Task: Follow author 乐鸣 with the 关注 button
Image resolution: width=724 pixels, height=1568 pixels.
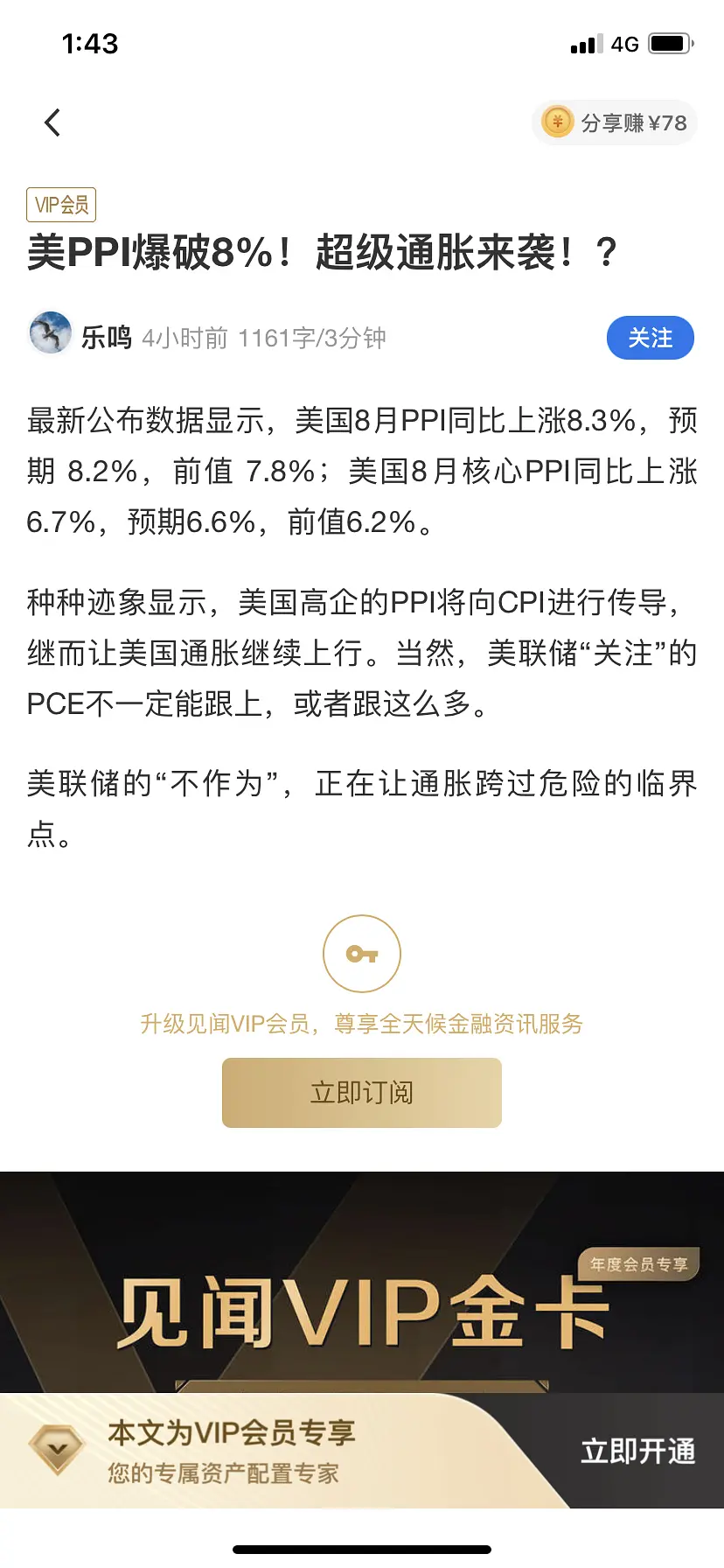Action: [x=650, y=338]
